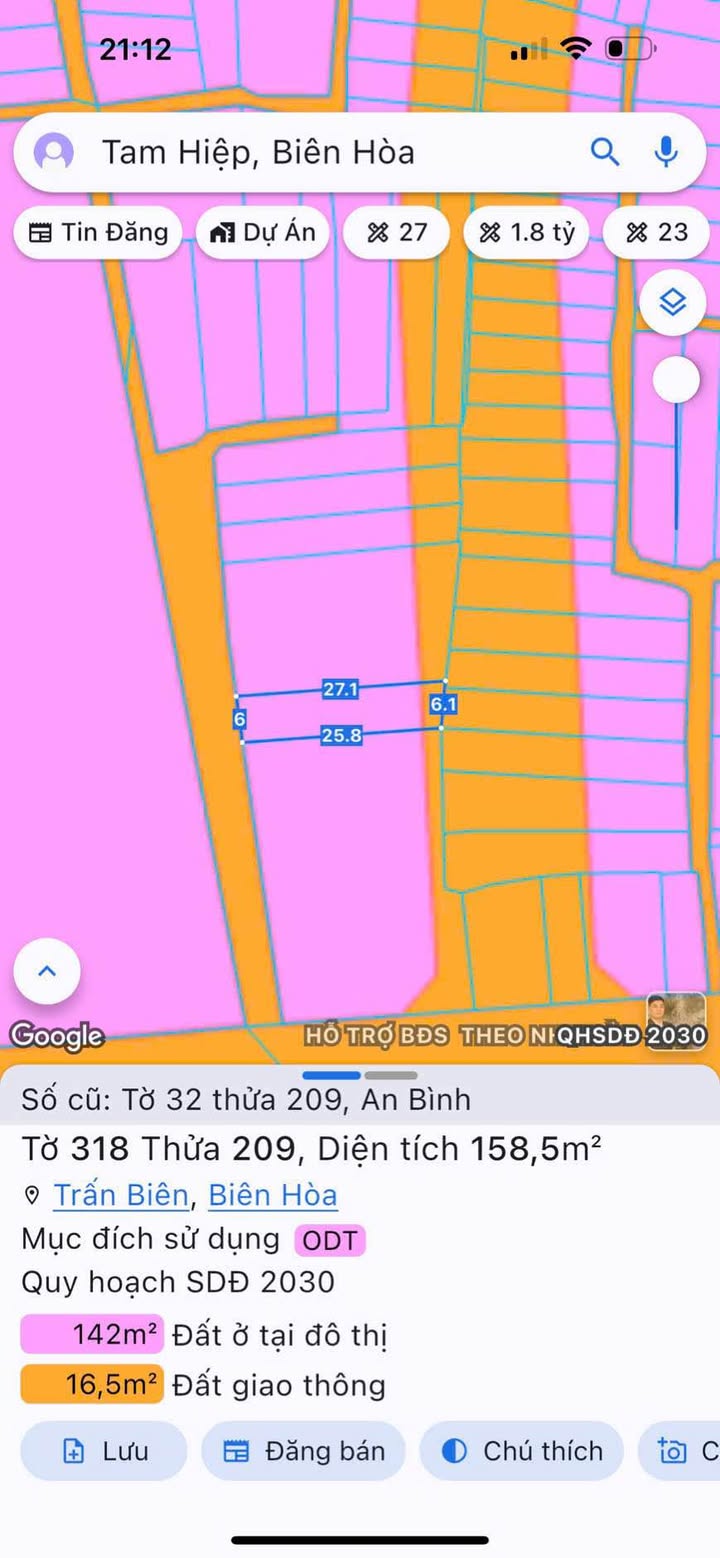
Task: Tap the 27 measurement chip
Action: pyautogui.click(x=398, y=232)
